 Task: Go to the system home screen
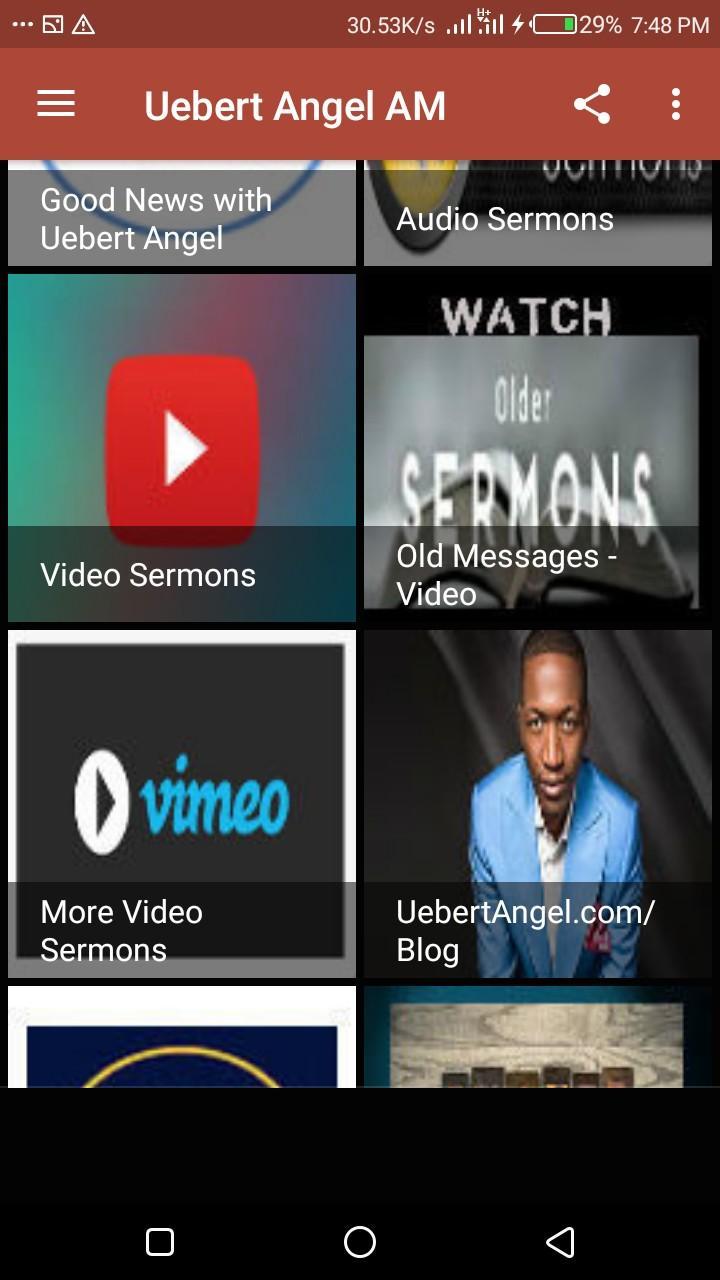(x=360, y=1242)
